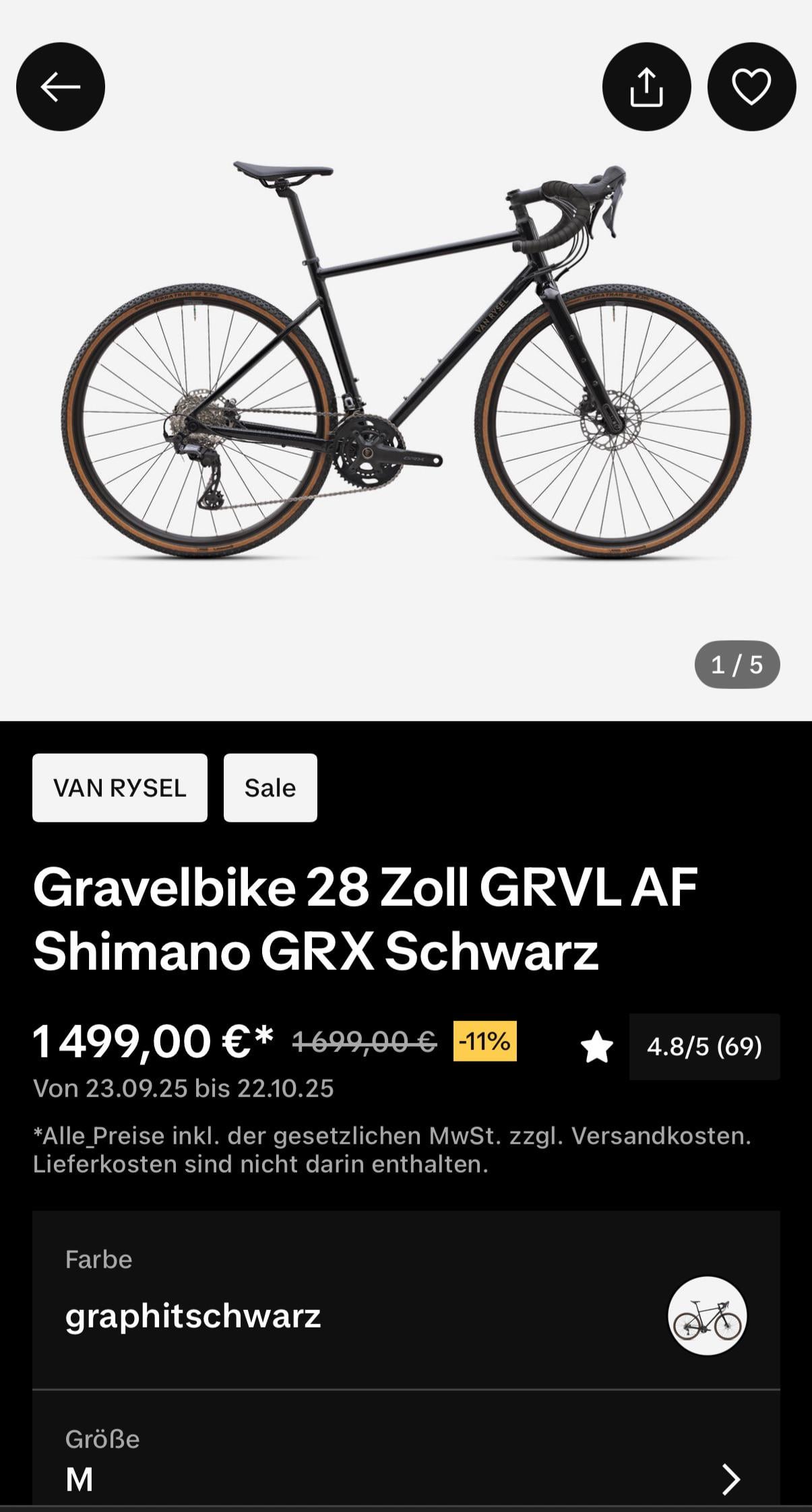Open the main bike product image
Image resolution: width=812 pixels, height=1512 pixels.
406,360
